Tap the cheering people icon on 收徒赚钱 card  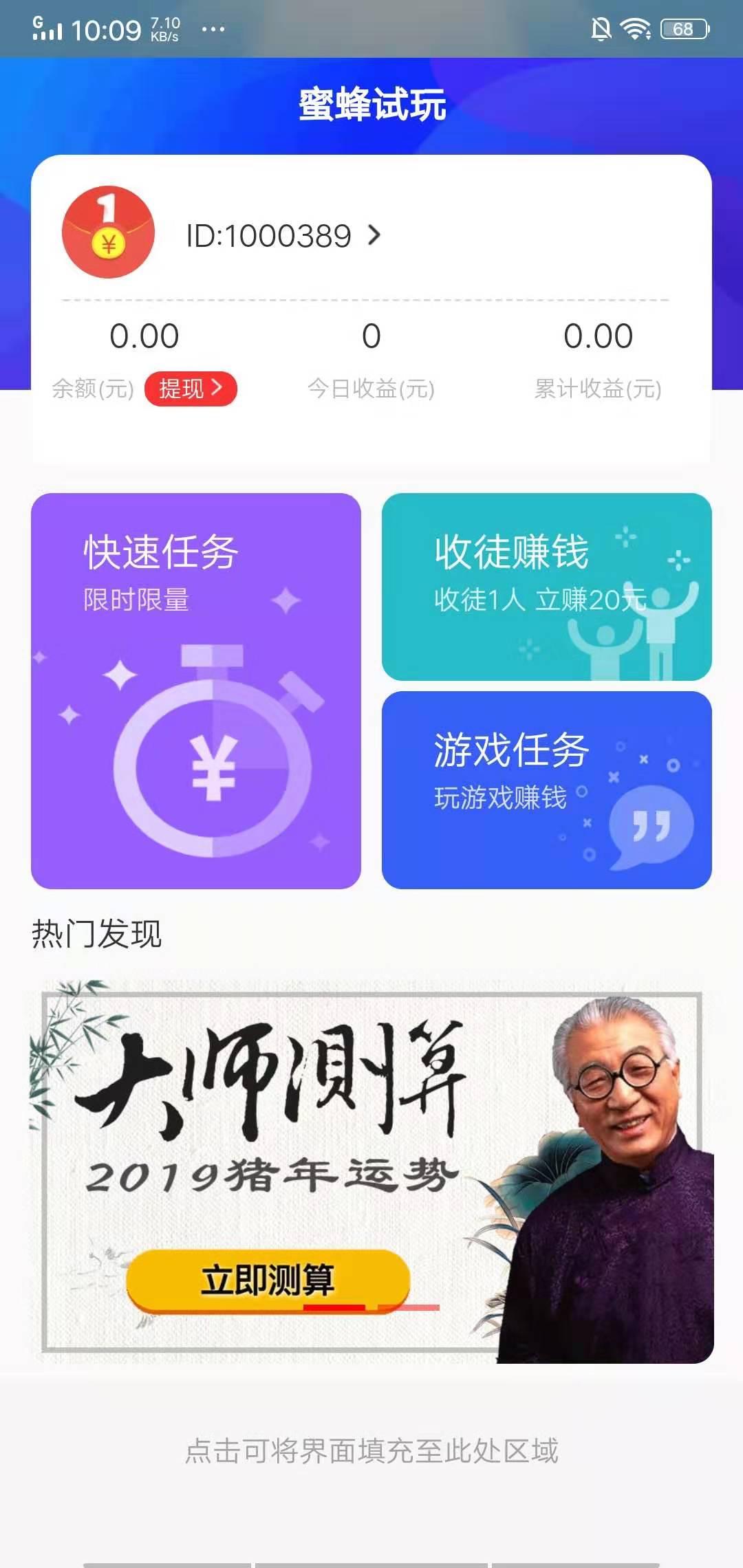[x=633, y=633]
